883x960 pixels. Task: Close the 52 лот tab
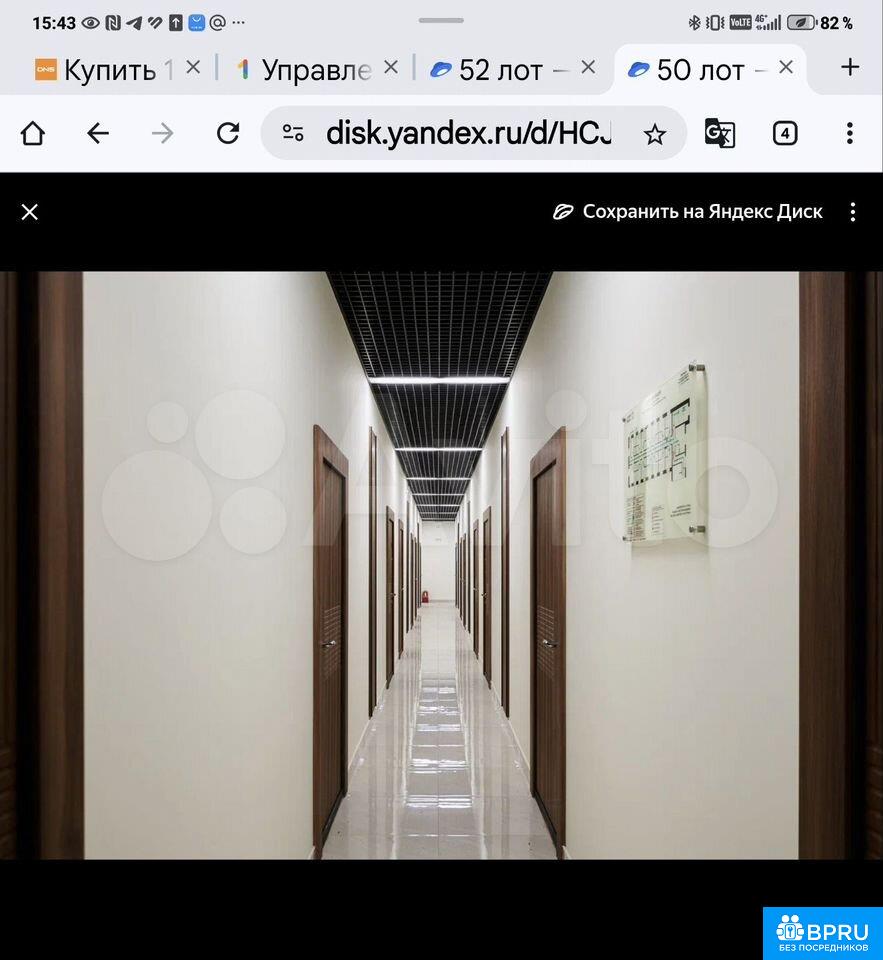(588, 67)
